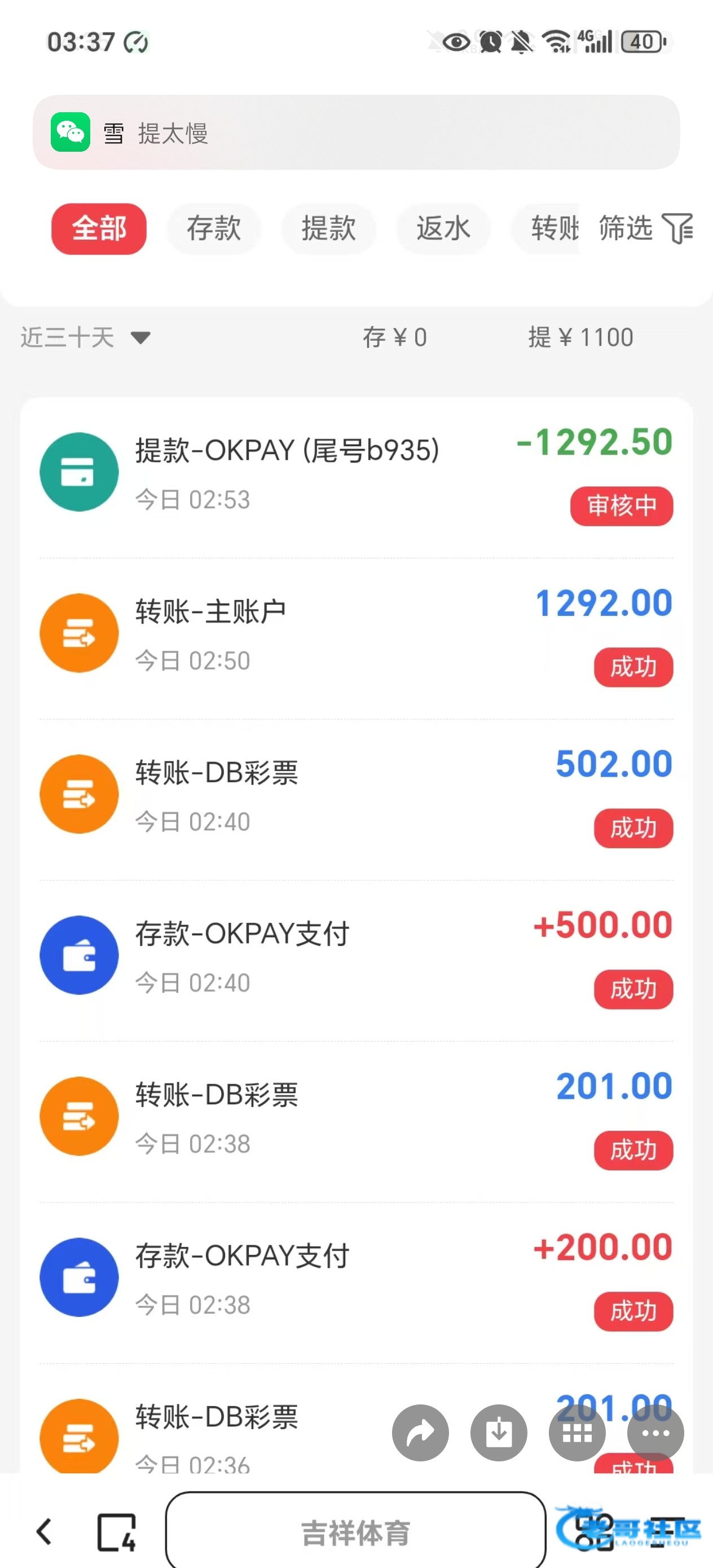Viewport: 713px width, 1568px height.
Task: Open the floating three-dot more button
Action: coord(655,1433)
